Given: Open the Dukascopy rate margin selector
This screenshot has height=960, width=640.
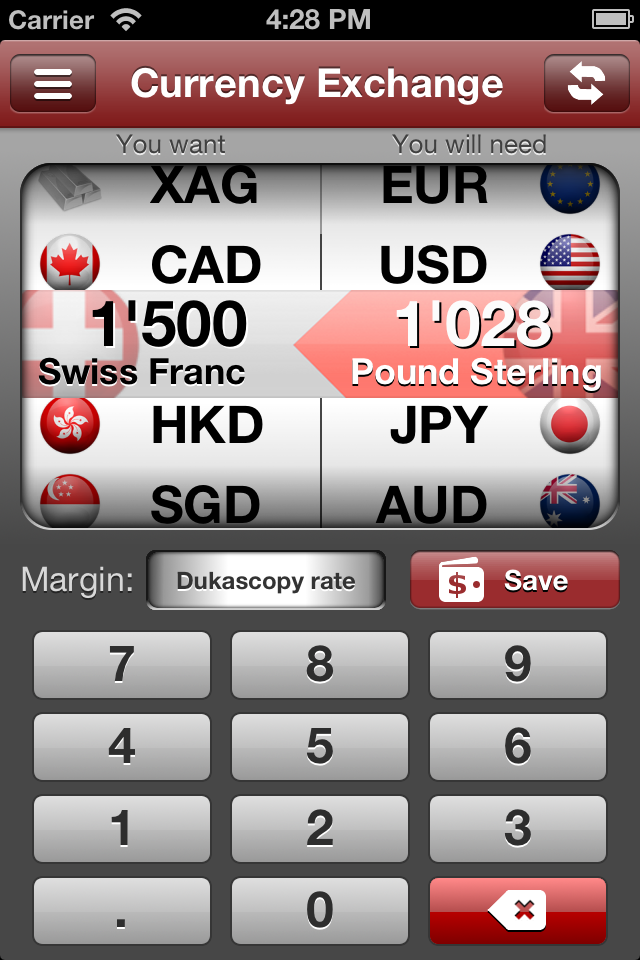Looking at the screenshot, I should [266, 581].
